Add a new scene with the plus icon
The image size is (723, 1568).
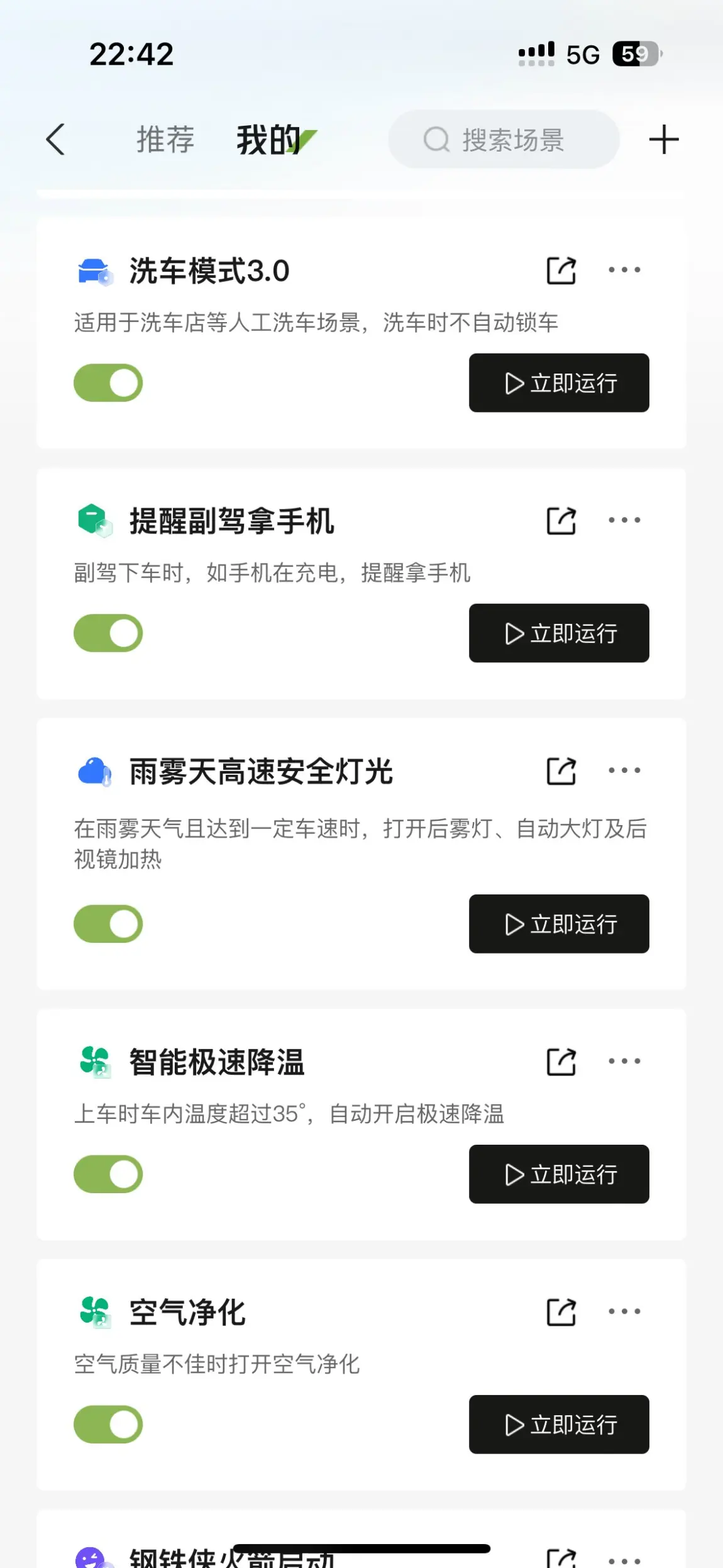click(663, 139)
